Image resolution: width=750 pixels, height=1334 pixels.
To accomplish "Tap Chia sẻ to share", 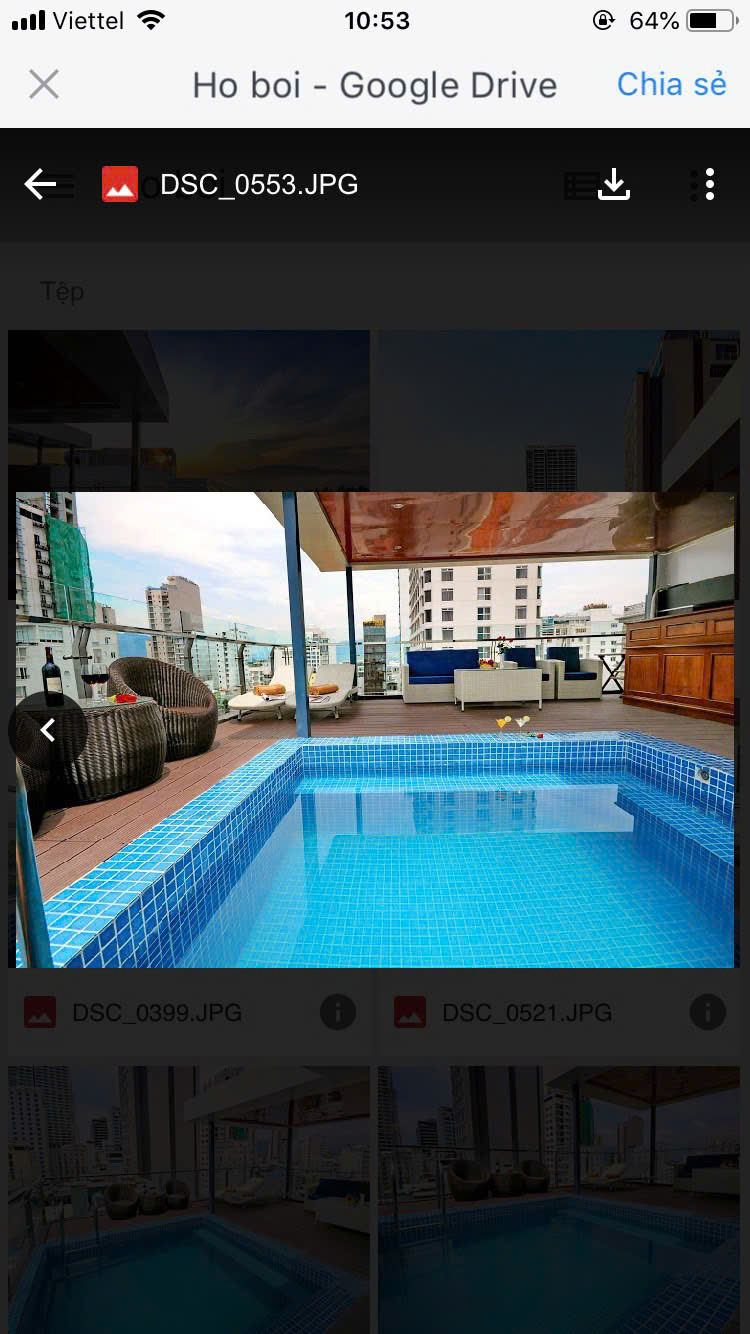I will click(x=671, y=85).
